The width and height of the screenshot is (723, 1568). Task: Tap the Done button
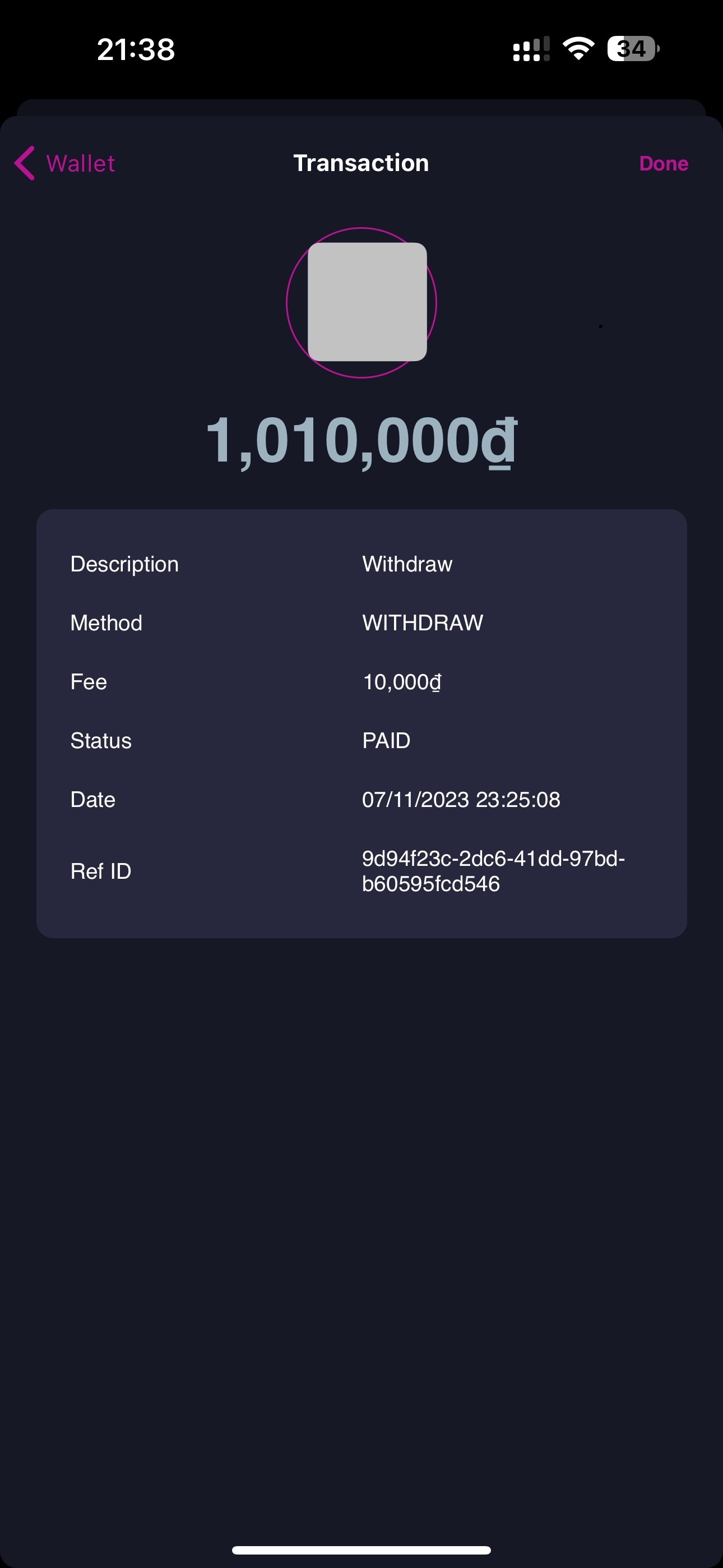664,163
